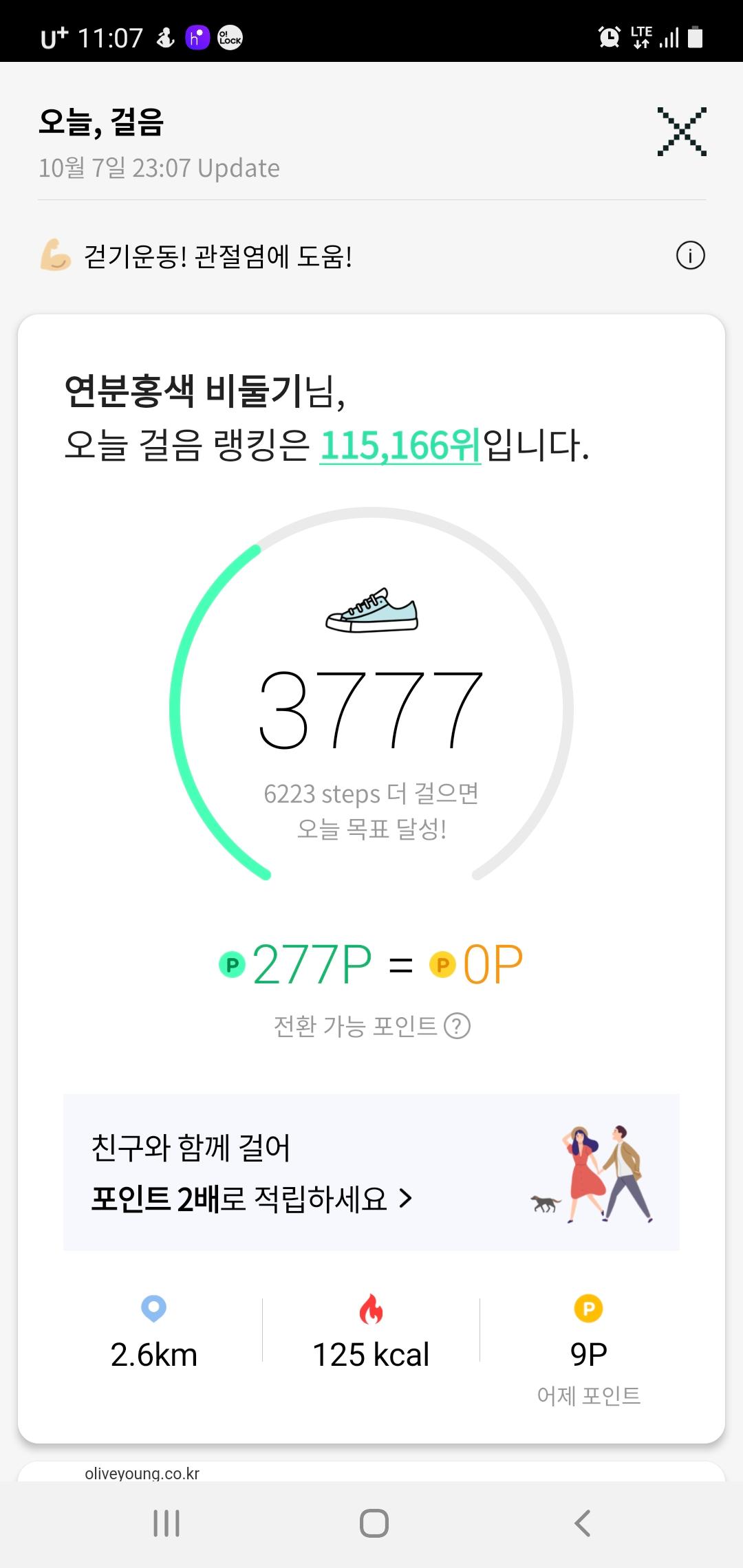Open the 115,166위 ranking link

[400, 446]
